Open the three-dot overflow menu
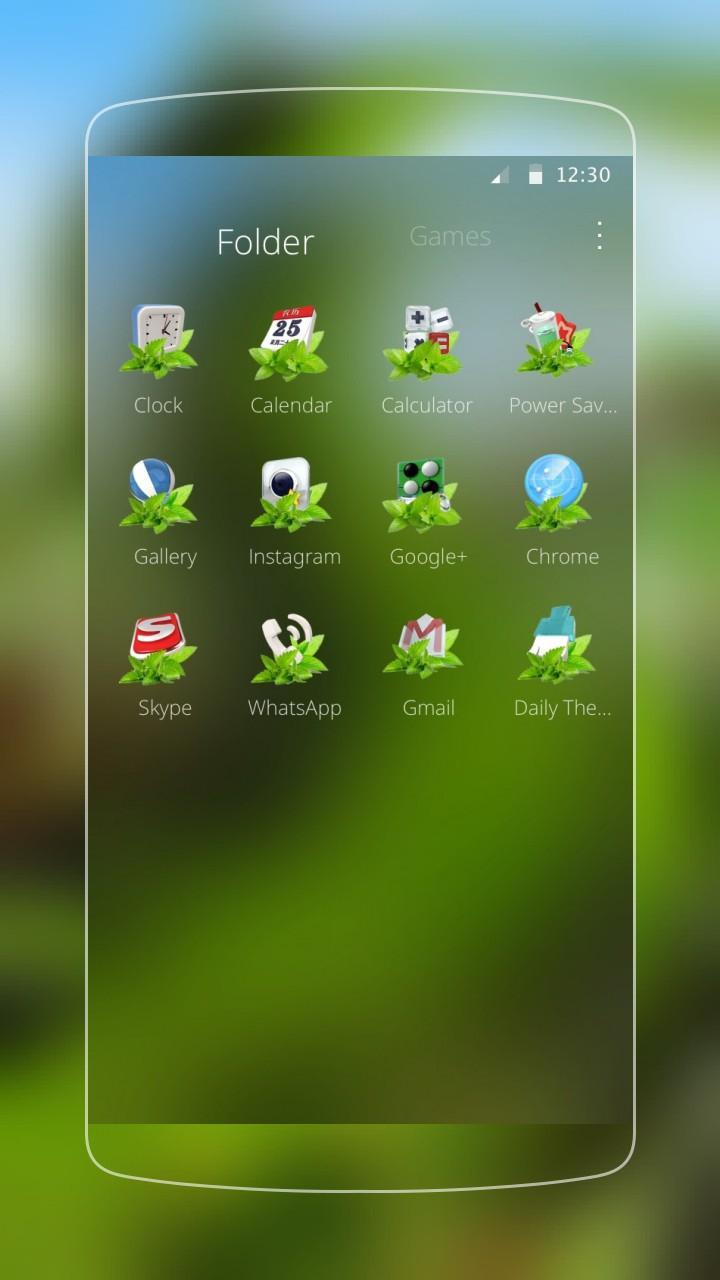 click(598, 237)
